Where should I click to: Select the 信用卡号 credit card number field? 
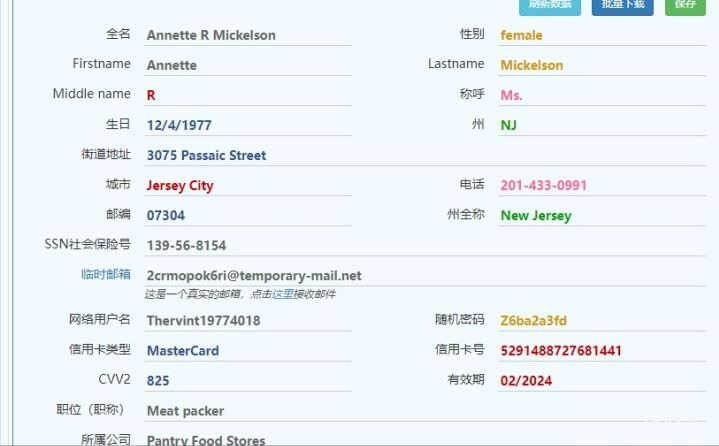pyautogui.click(x=602, y=351)
